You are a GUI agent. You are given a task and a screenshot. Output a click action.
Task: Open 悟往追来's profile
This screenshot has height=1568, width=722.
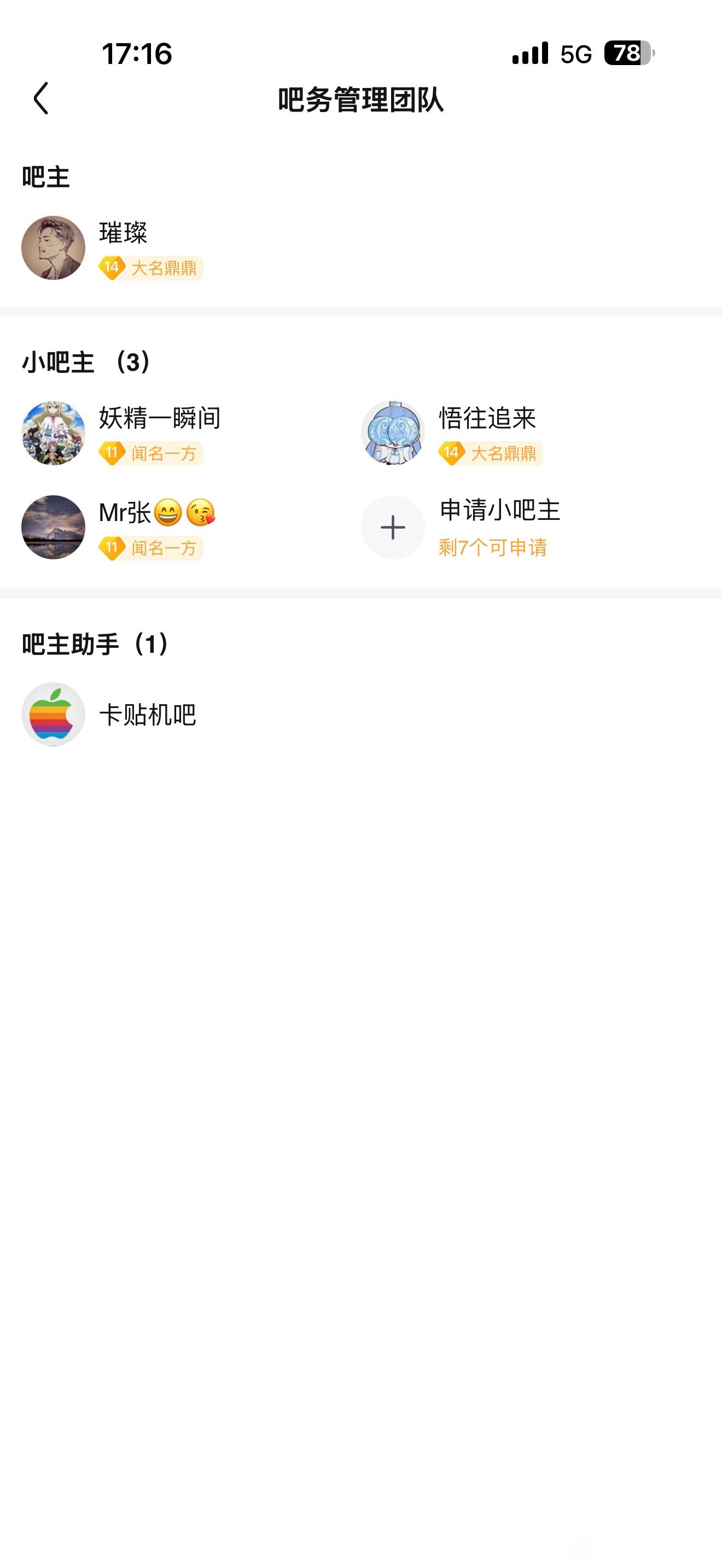(x=393, y=433)
